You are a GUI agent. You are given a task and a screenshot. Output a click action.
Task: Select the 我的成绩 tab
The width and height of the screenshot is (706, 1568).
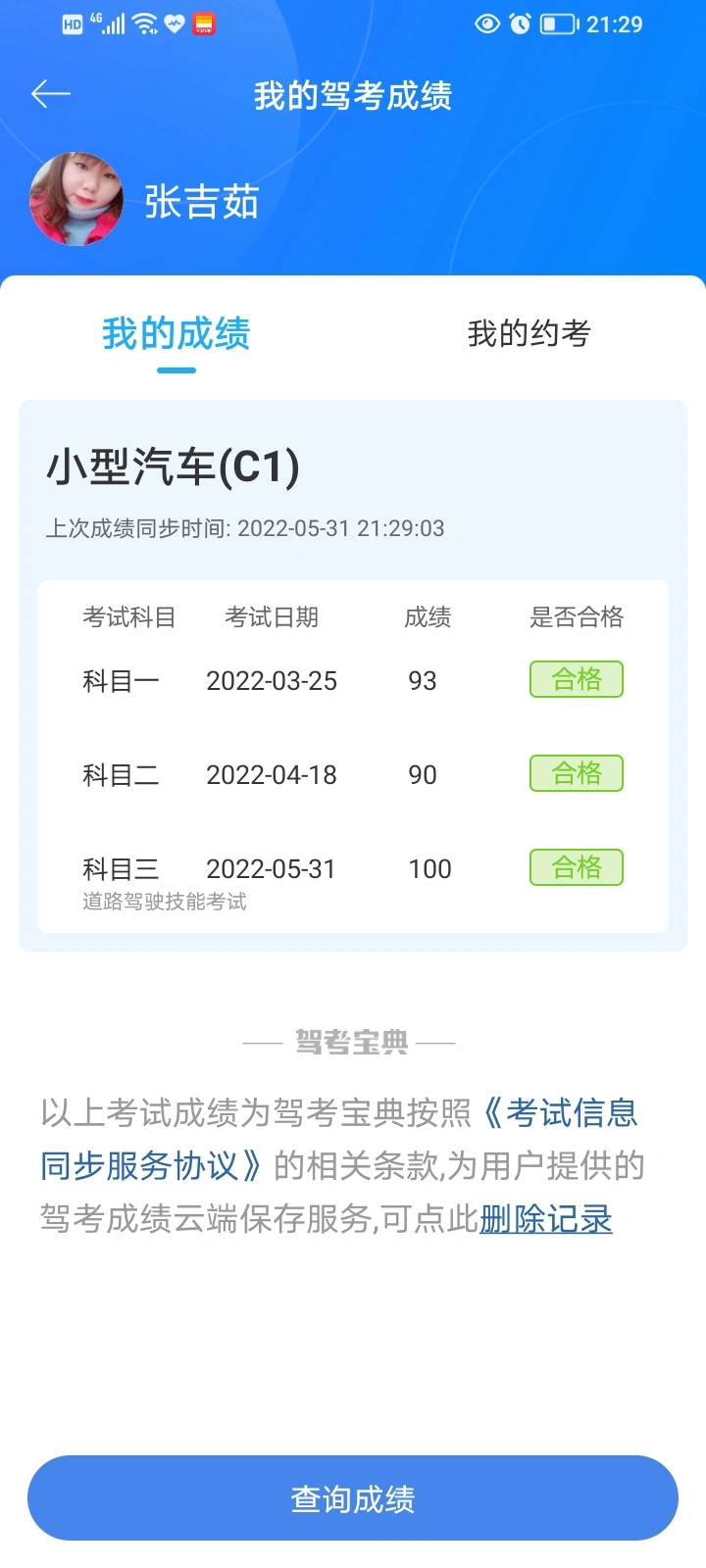176,334
